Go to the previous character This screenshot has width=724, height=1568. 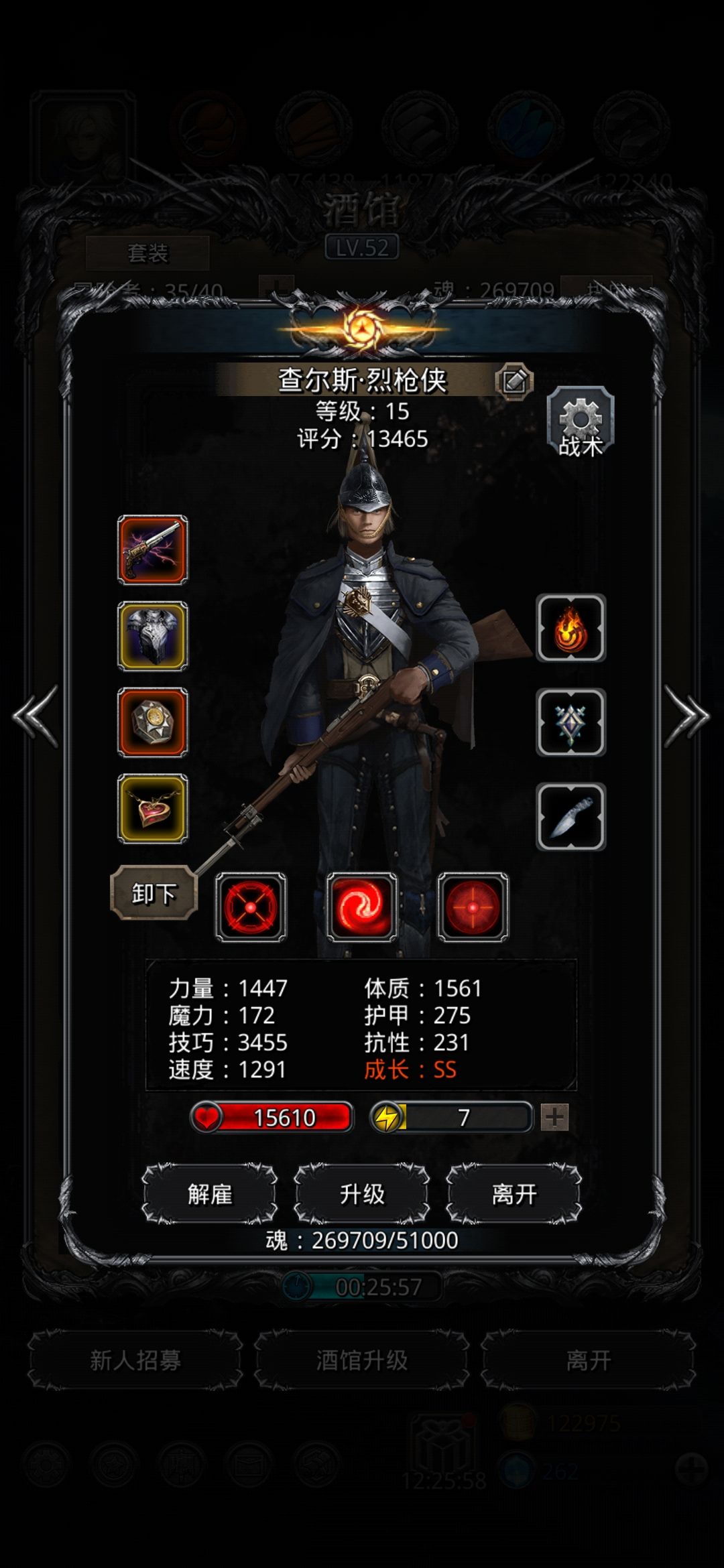coord(35,716)
